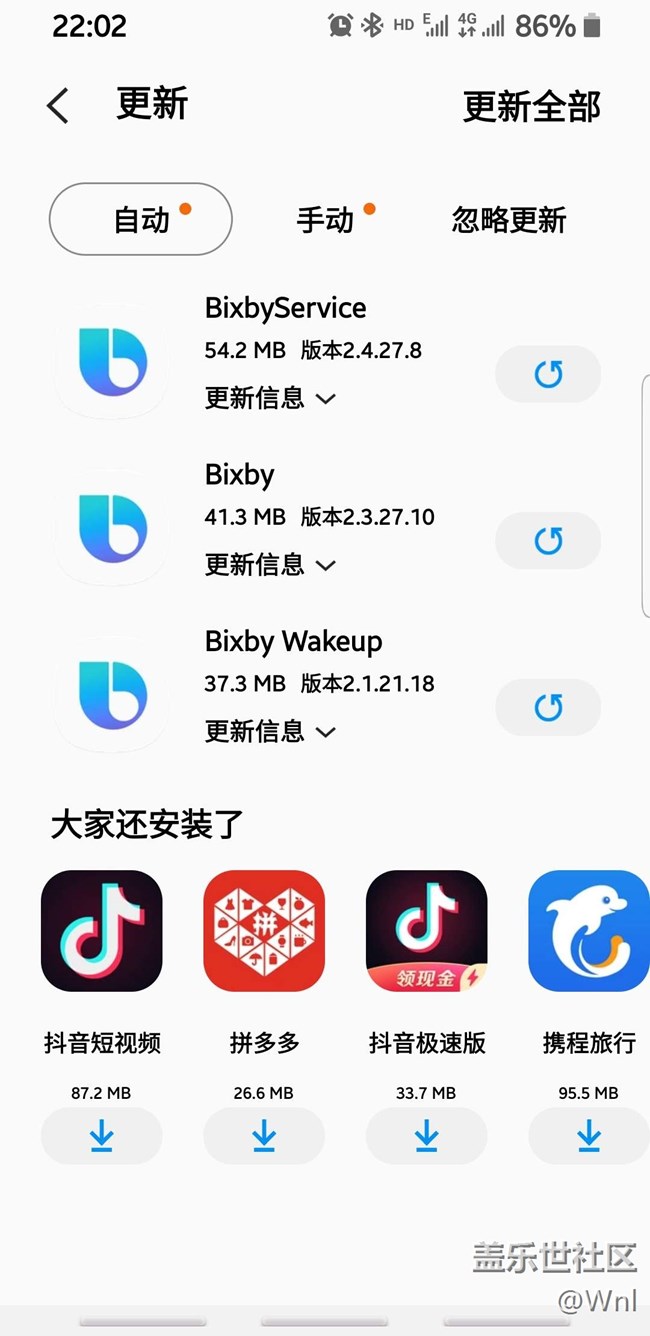The height and width of the screenshot is (1336, 650).
Task: Update the Bixby app with its refresh button
Action: pyautogui.click(x=548, y=541)
